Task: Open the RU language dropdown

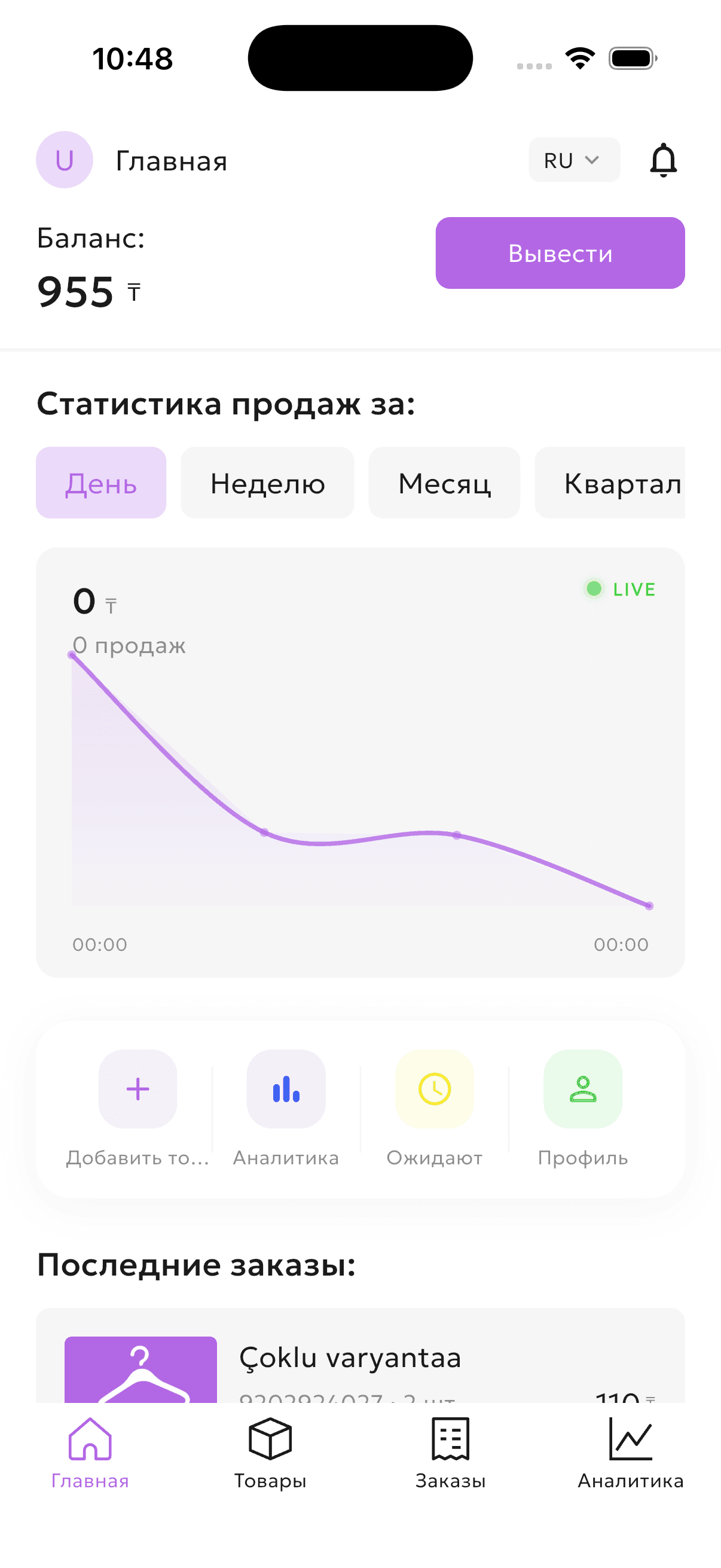Action: pyautogui.click(x=575, y=160)
